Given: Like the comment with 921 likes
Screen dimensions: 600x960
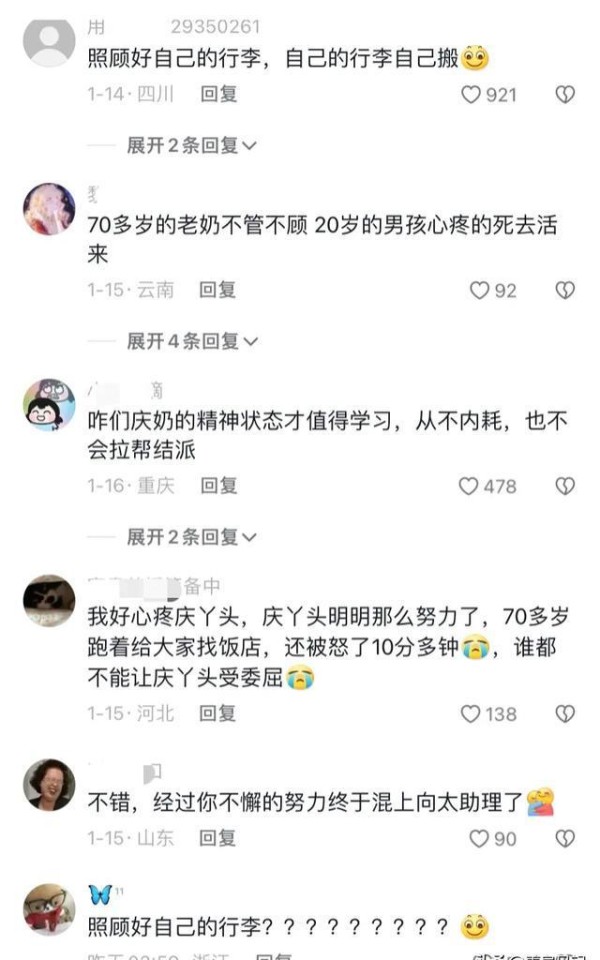Looking at the screenshot, I should pos(489,95).
